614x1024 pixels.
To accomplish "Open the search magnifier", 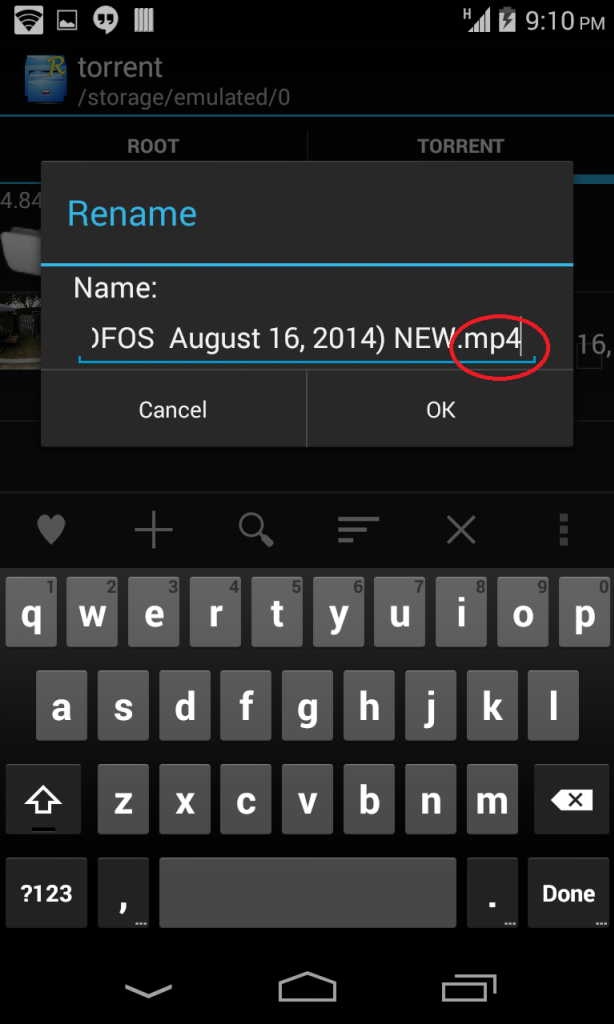I will (x=256, y=530).
